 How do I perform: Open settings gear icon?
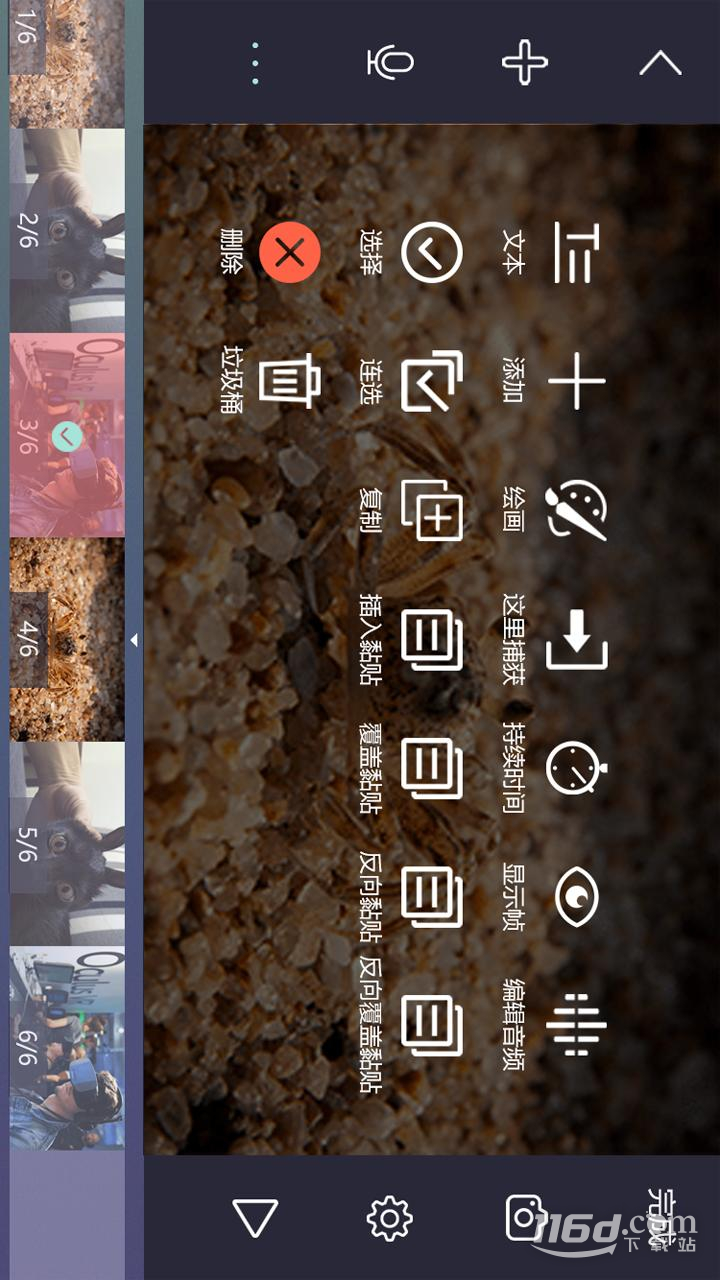coord(390,1218)
